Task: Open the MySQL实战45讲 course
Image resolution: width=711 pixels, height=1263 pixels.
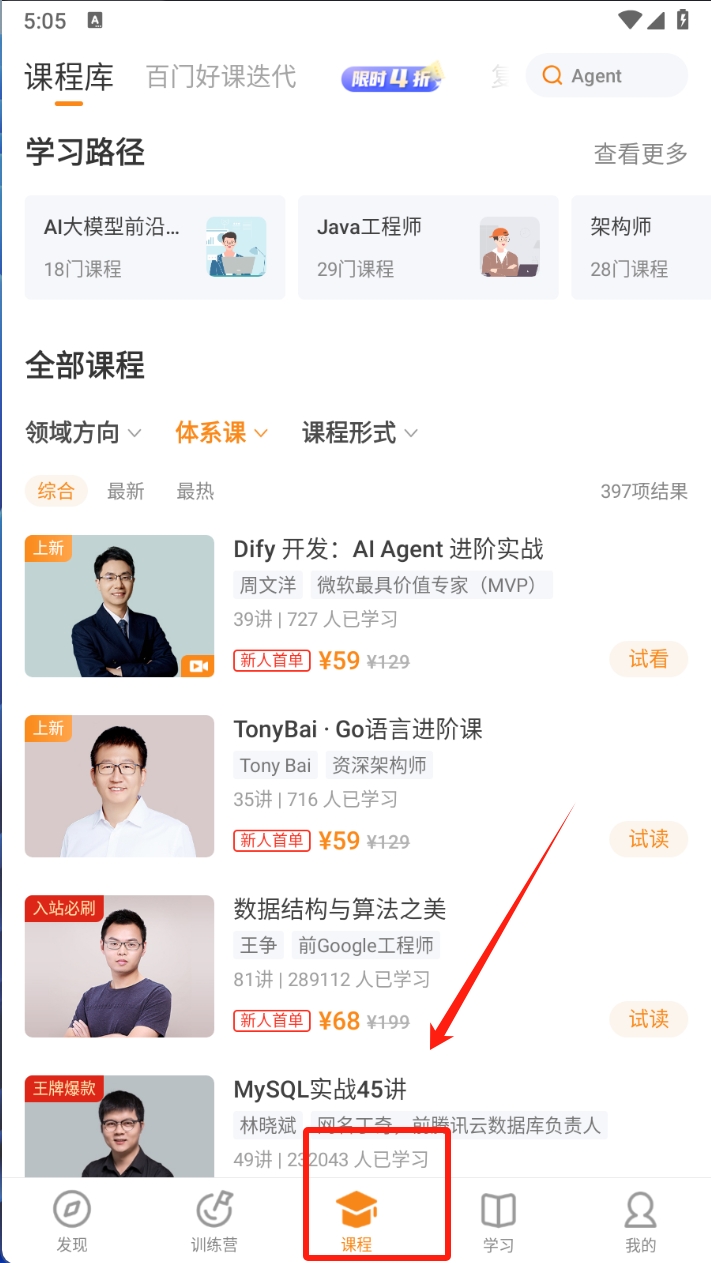Action: click(320, 1089)
